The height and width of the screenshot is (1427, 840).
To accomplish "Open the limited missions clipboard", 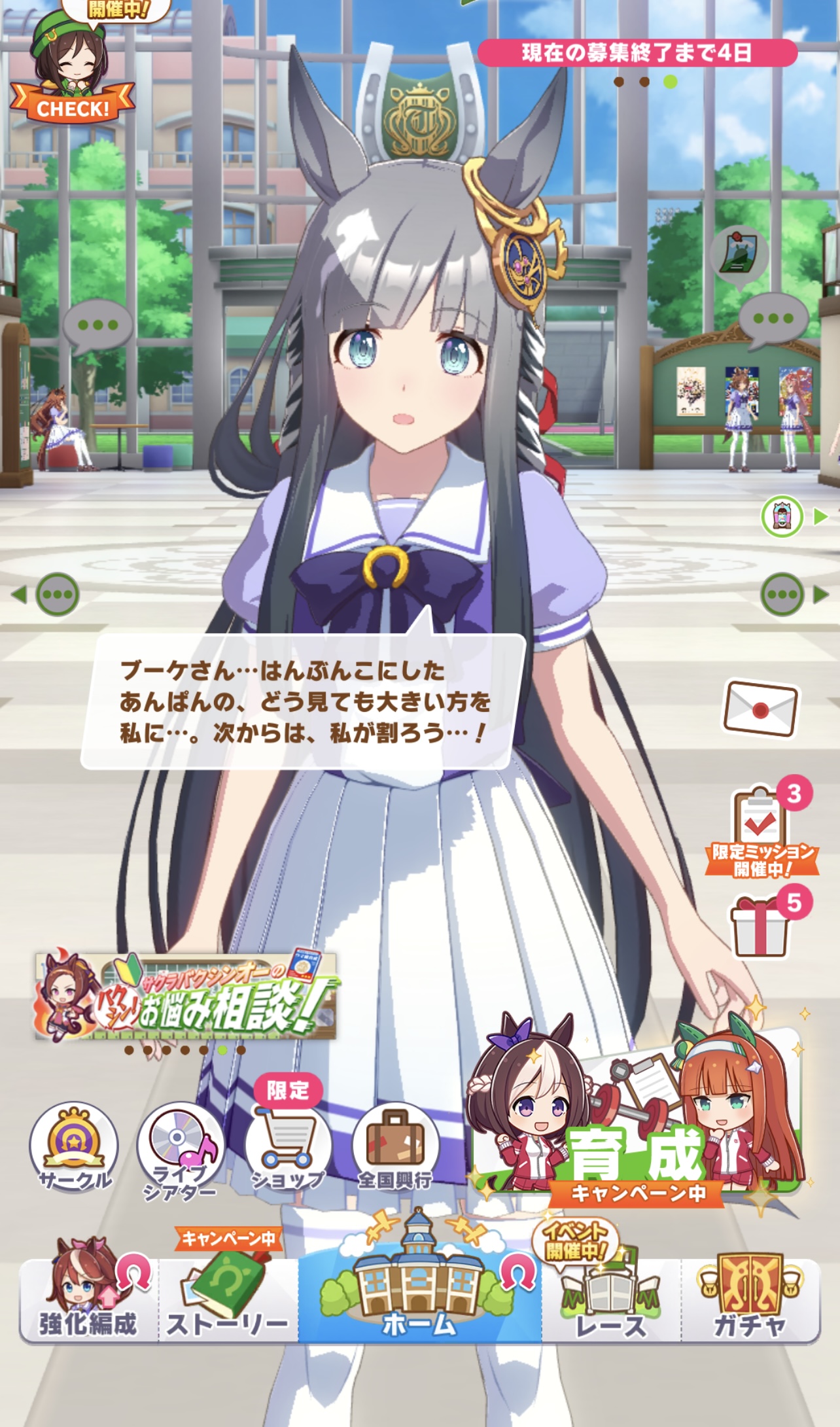I will point(763,828).
